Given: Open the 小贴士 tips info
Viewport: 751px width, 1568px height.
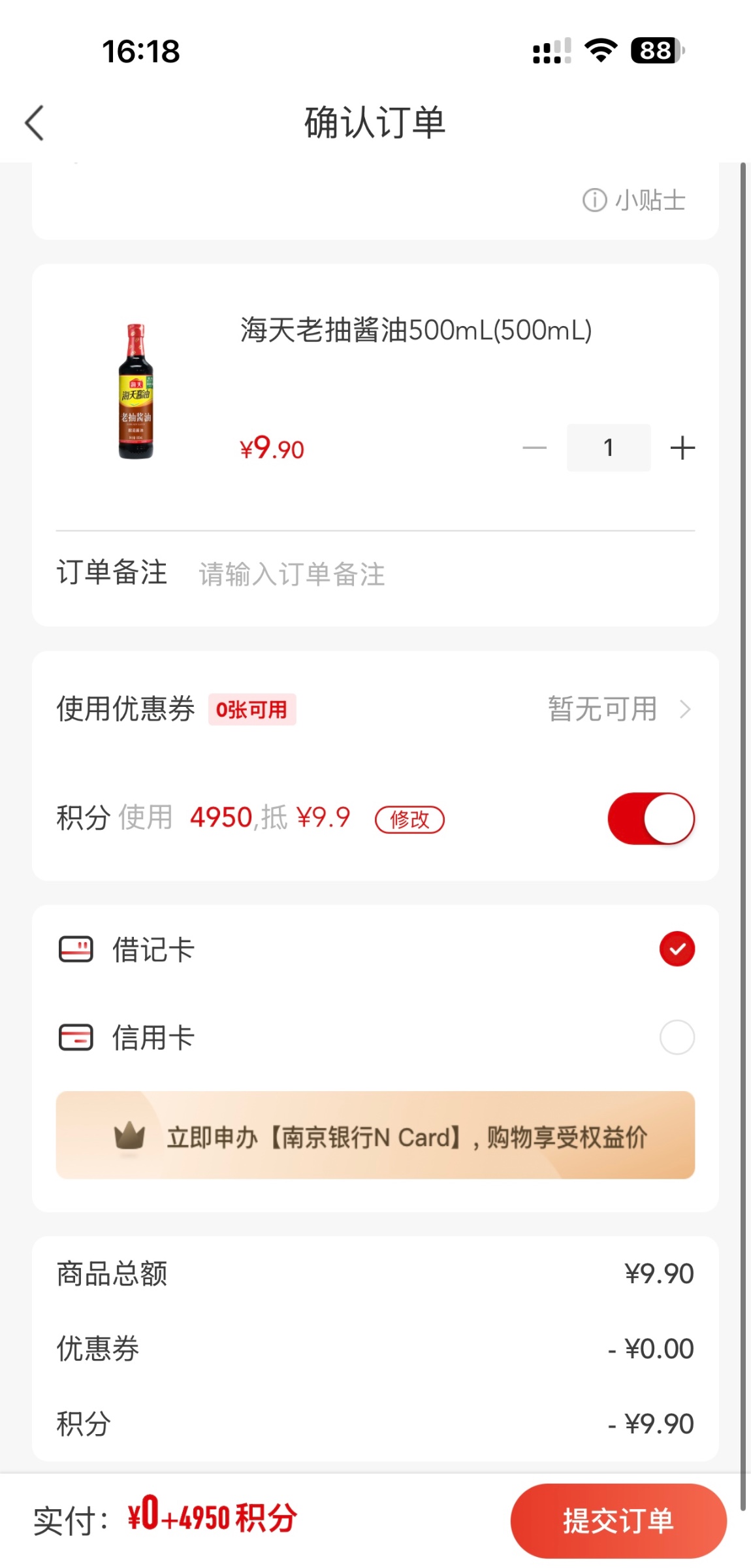Looking at the screenshot, I should 634,200.
